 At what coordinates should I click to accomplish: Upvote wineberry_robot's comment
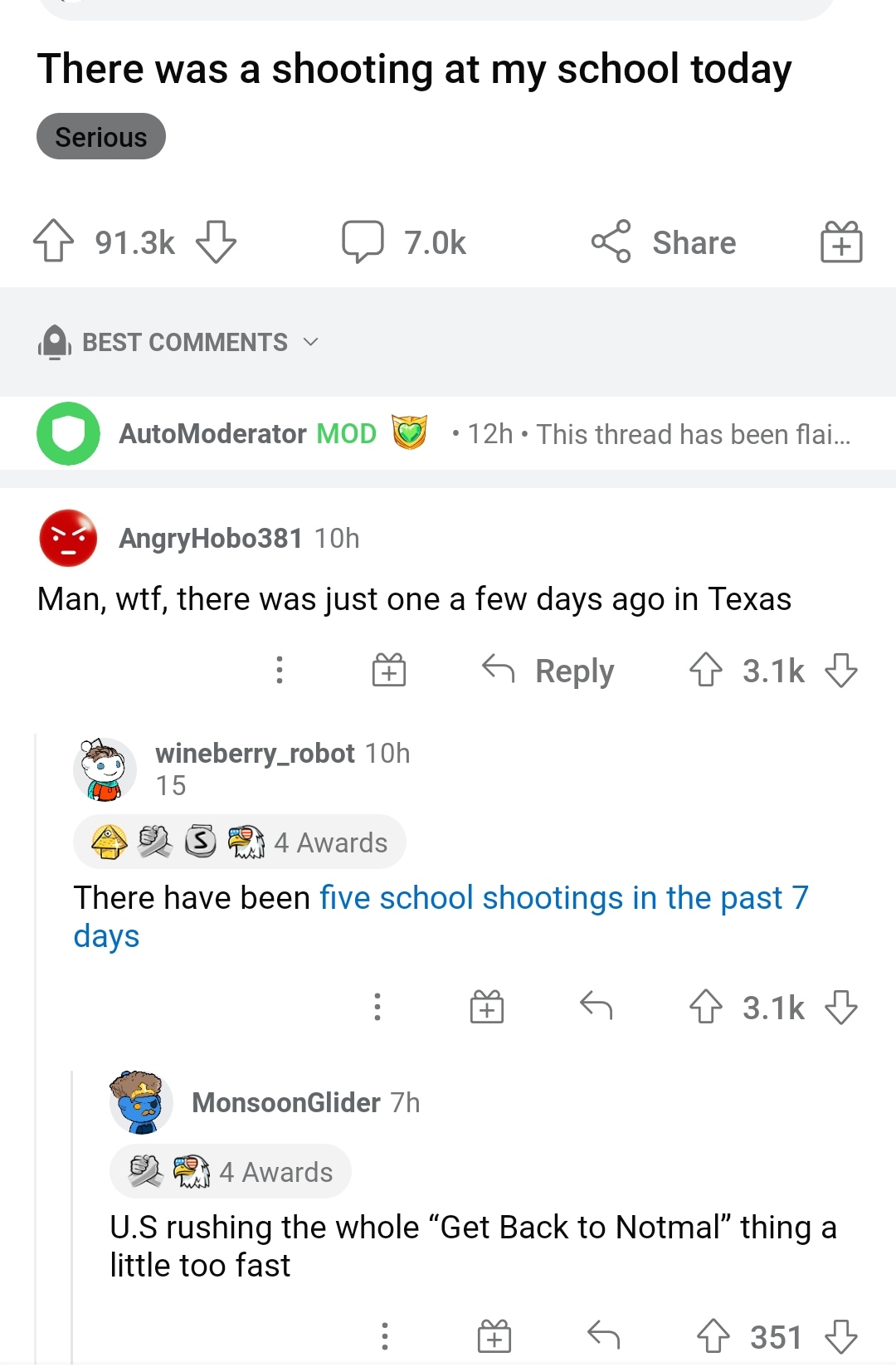pos(706,1007)
